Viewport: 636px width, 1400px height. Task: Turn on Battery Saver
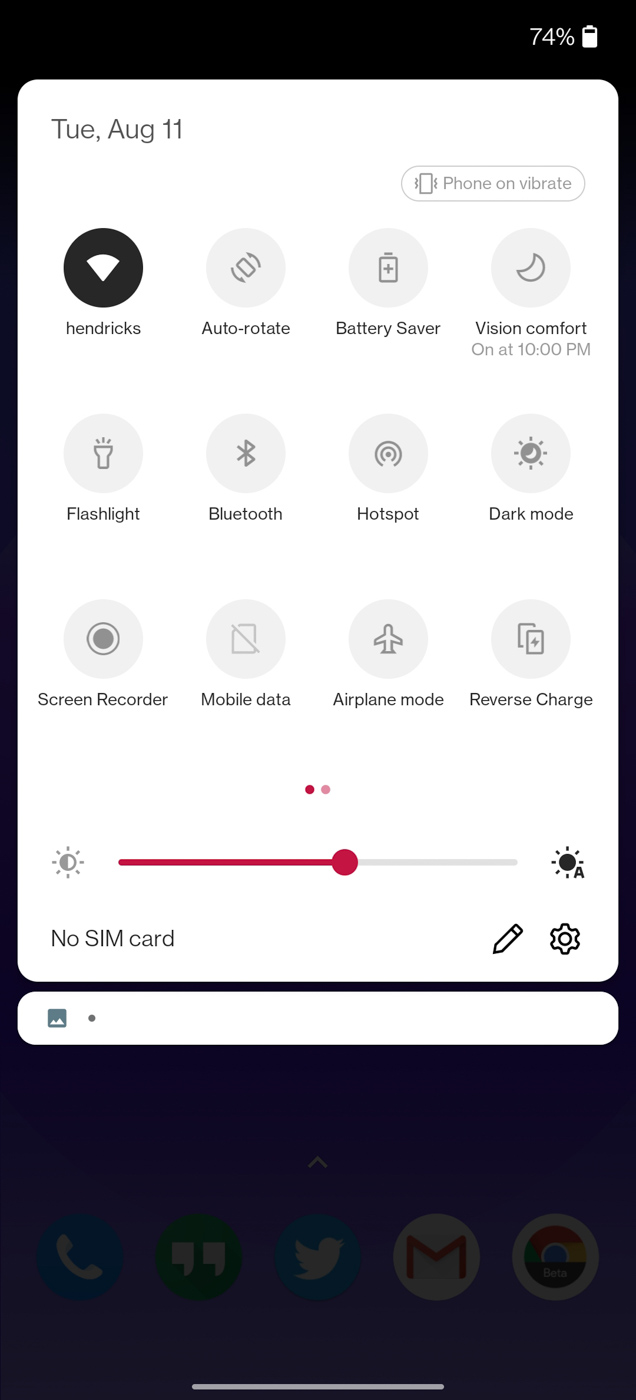388,268
